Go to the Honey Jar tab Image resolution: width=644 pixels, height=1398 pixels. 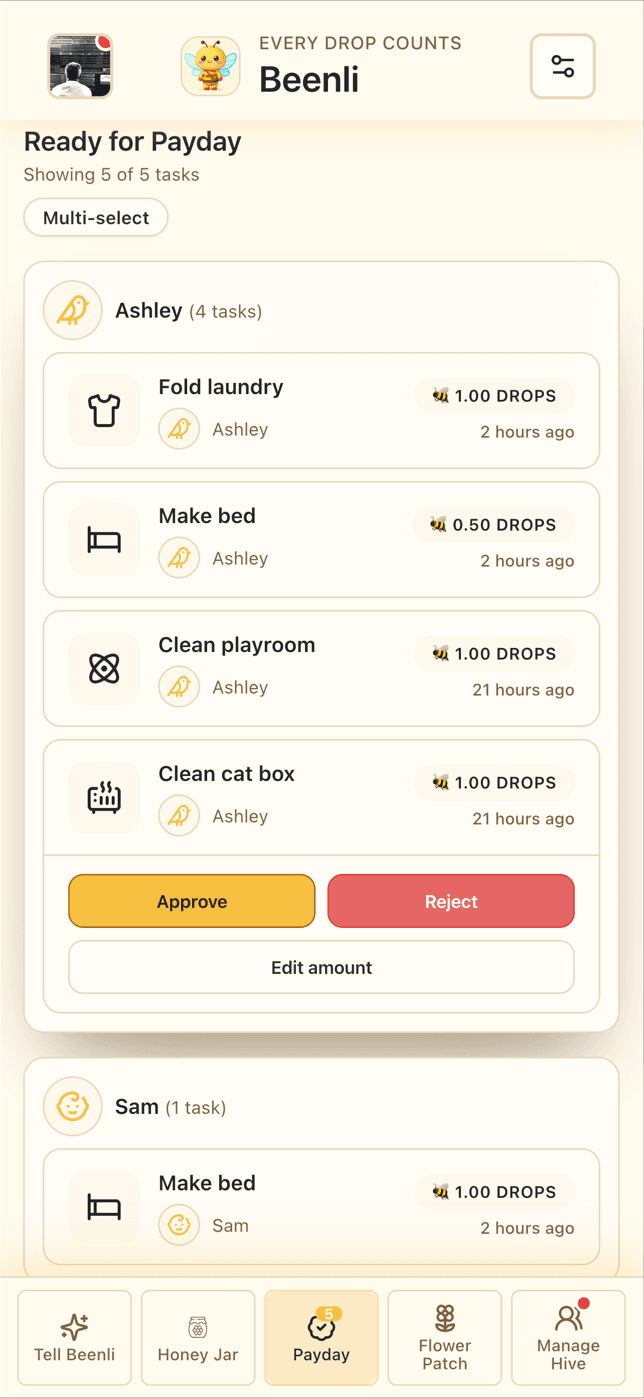click(198, 1337)
